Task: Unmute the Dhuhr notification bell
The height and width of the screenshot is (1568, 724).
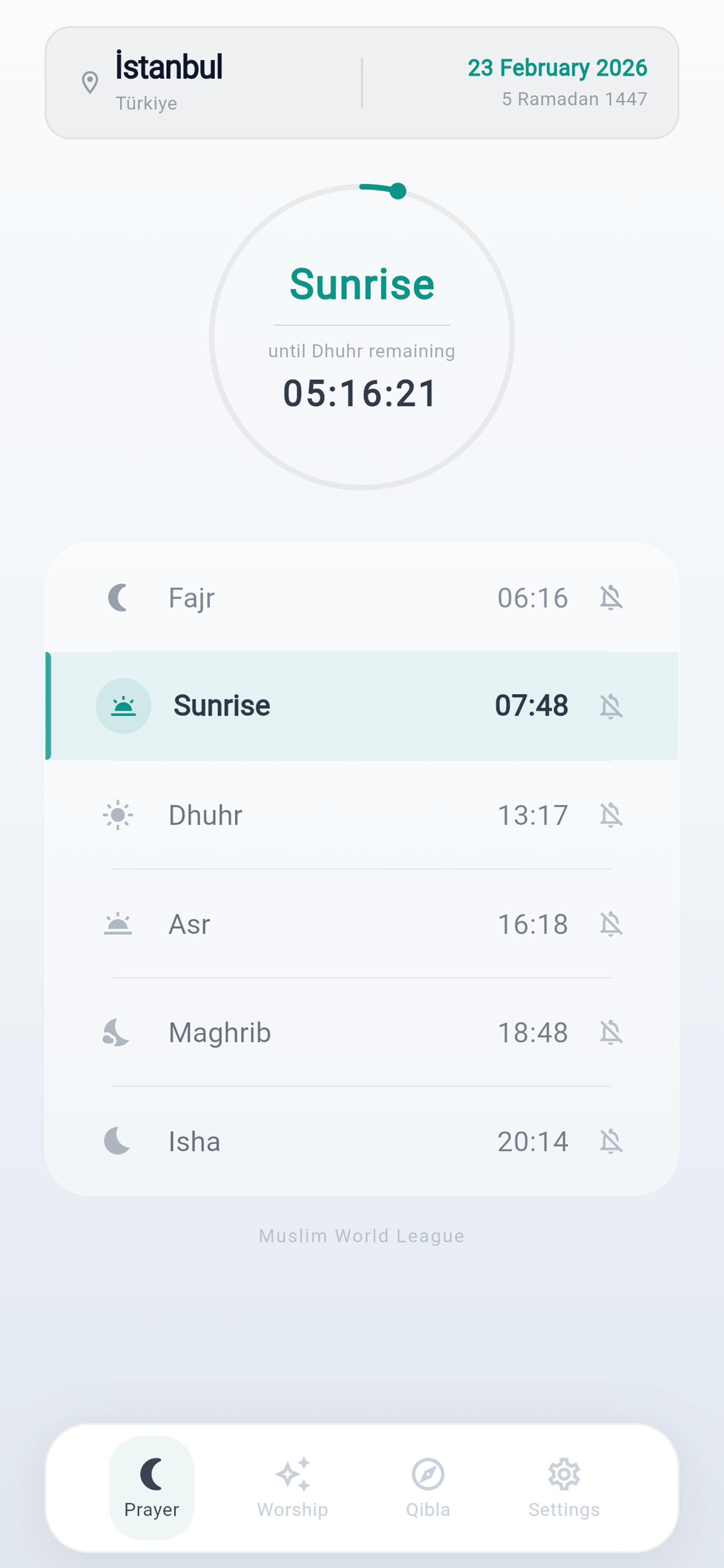Action: (x=611, y=815)
